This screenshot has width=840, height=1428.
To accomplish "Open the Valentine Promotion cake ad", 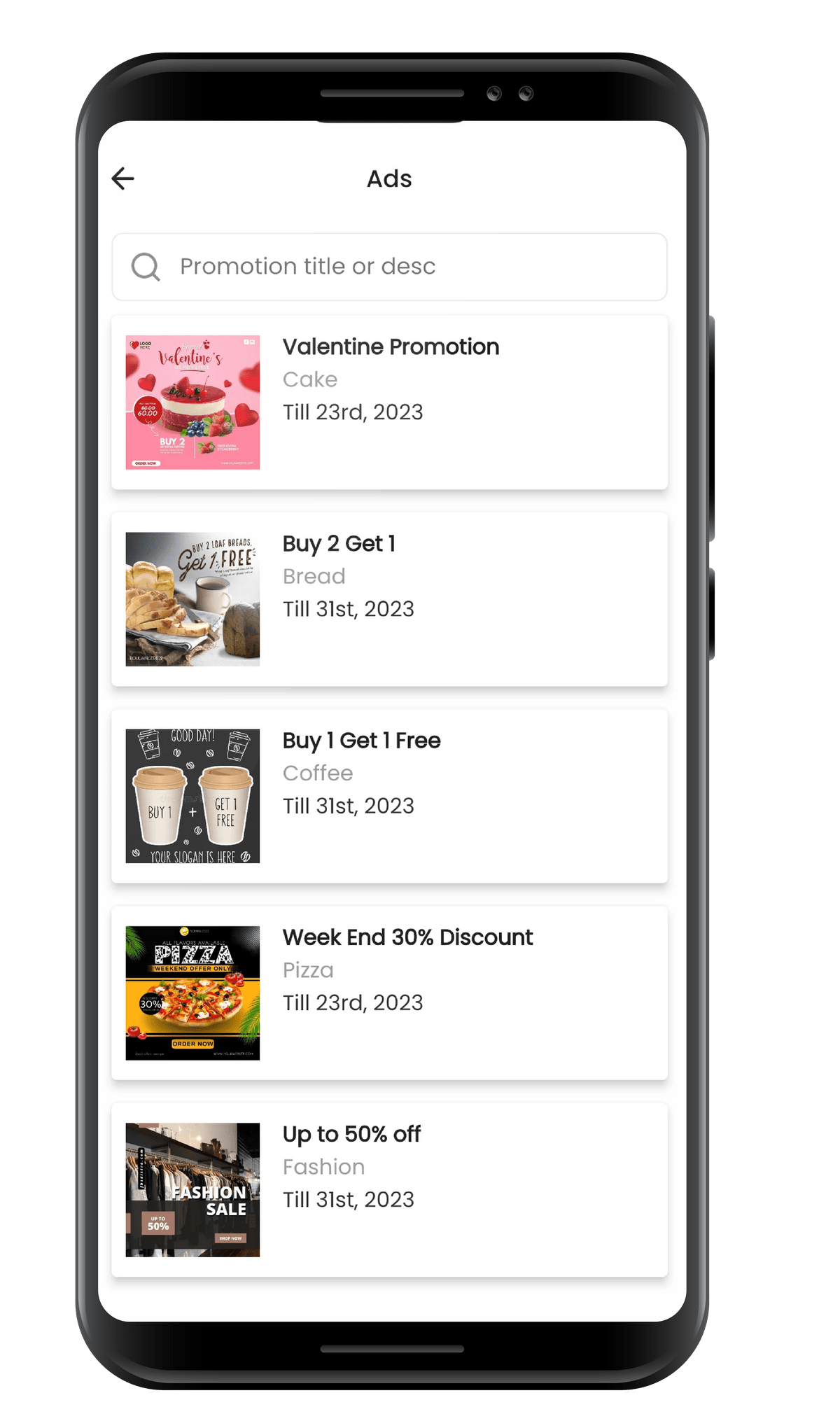I will pyautogui.click(x=389, y=402).
